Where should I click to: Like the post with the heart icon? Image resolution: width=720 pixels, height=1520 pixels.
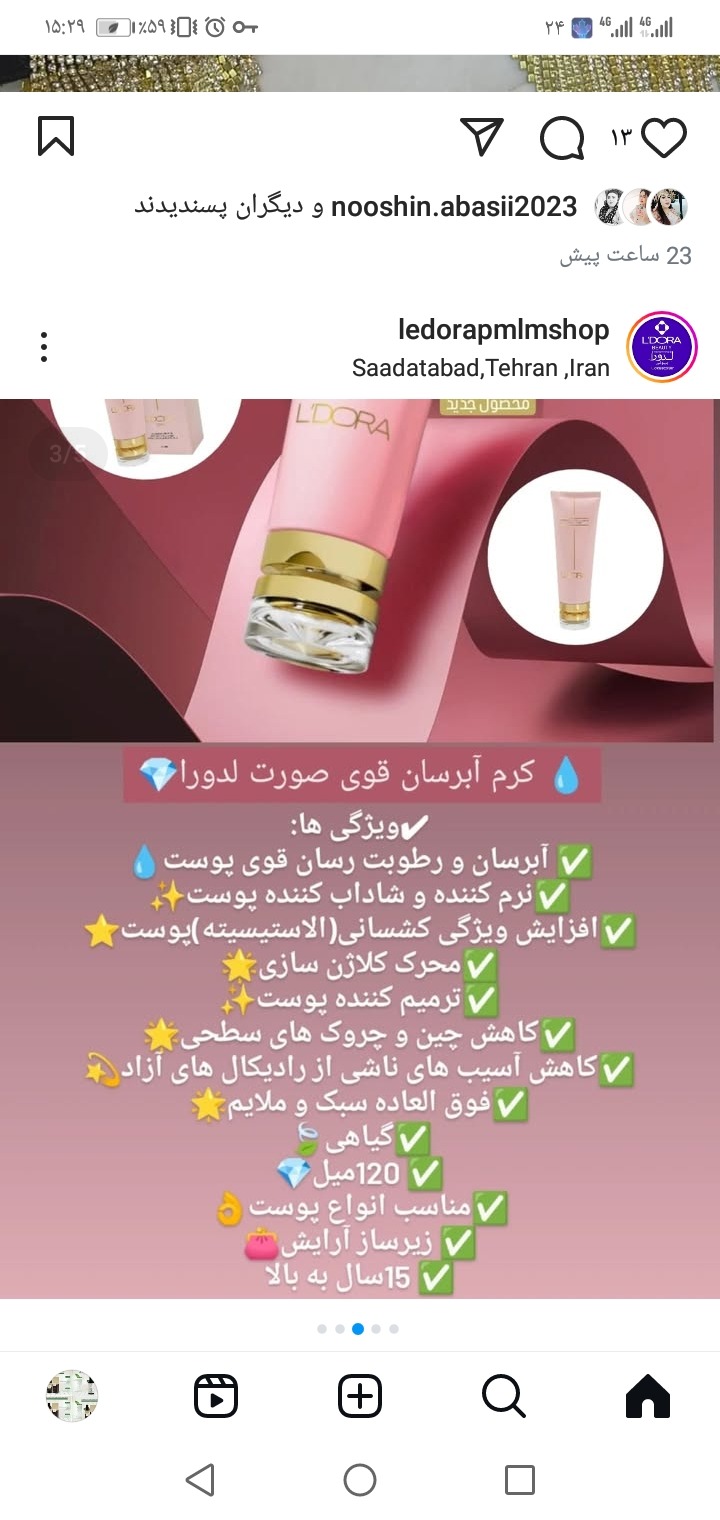pyautogui.click(x=663, y=137)
